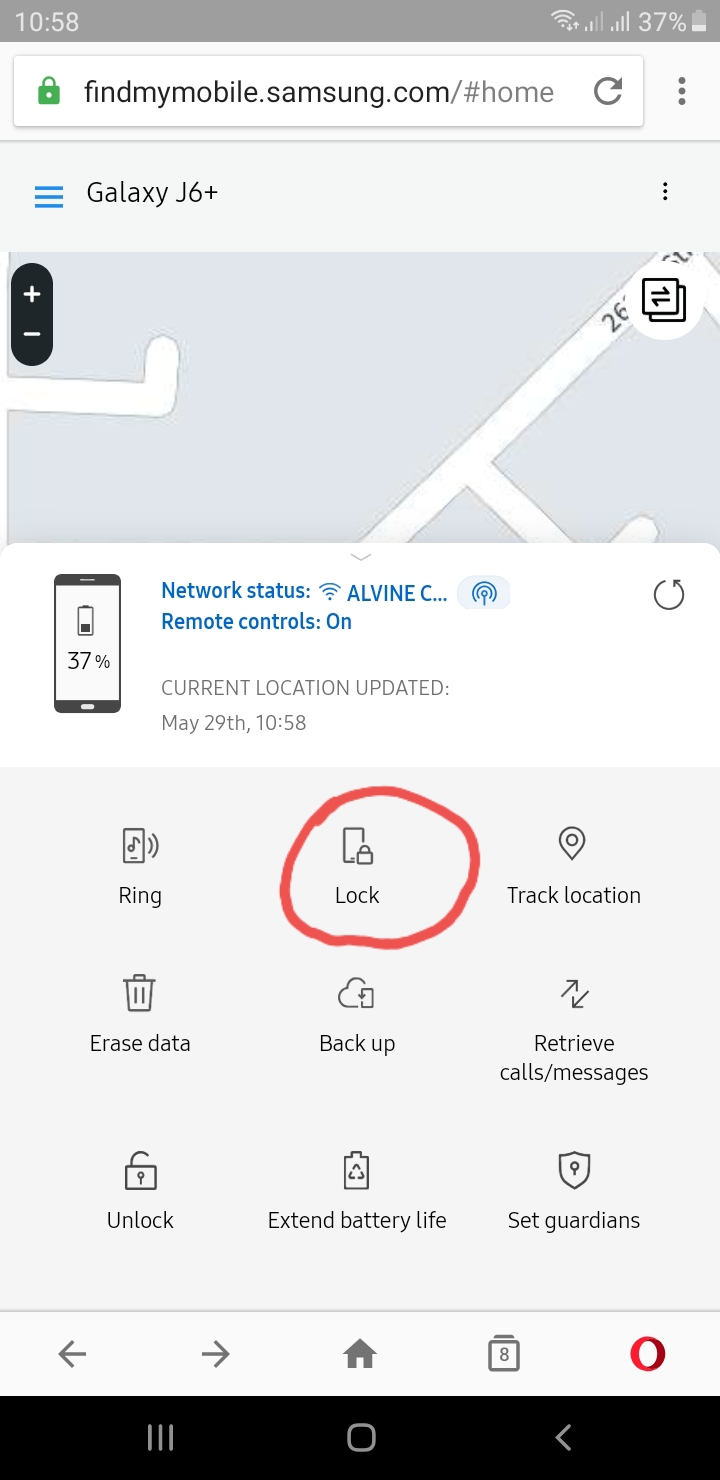Select the Ring action icon

click(x=139, y=845)
